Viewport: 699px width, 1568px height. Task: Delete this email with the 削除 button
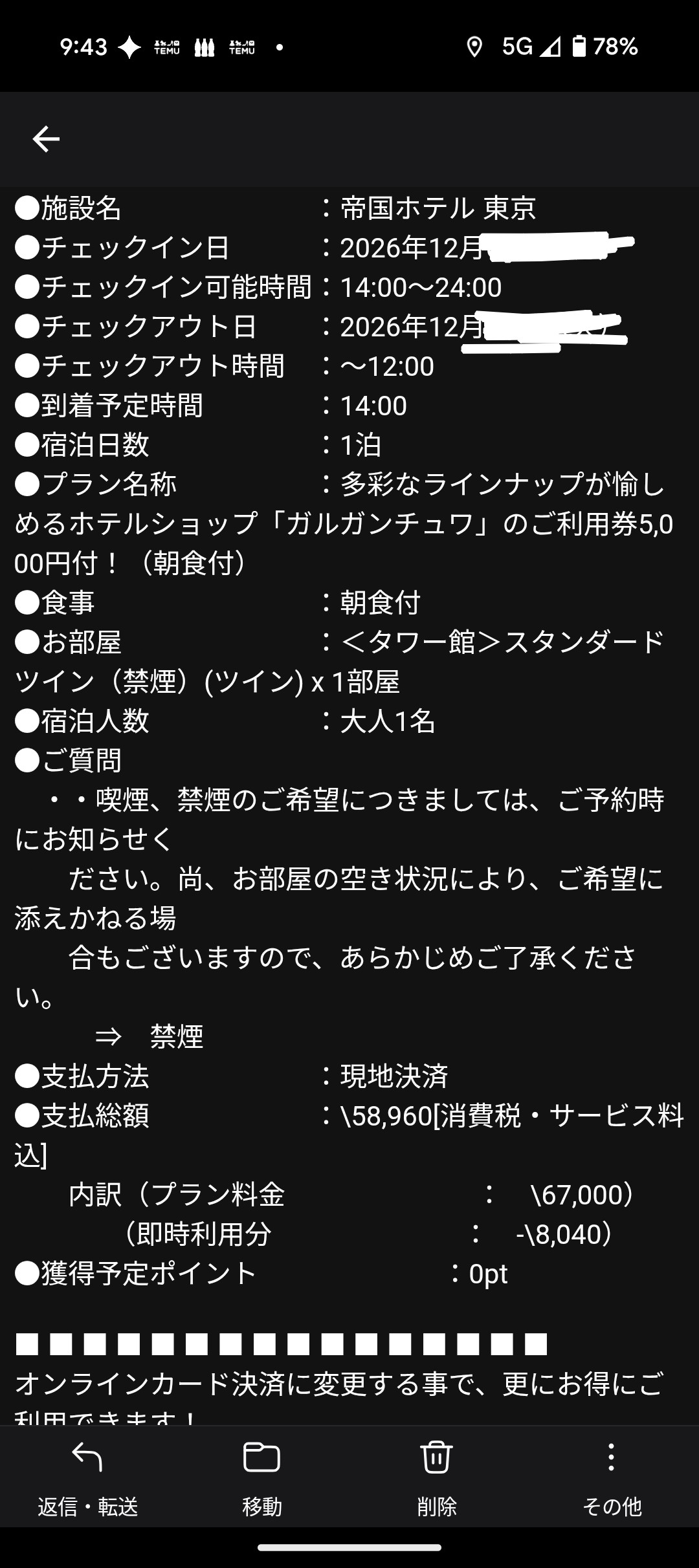436,1479
